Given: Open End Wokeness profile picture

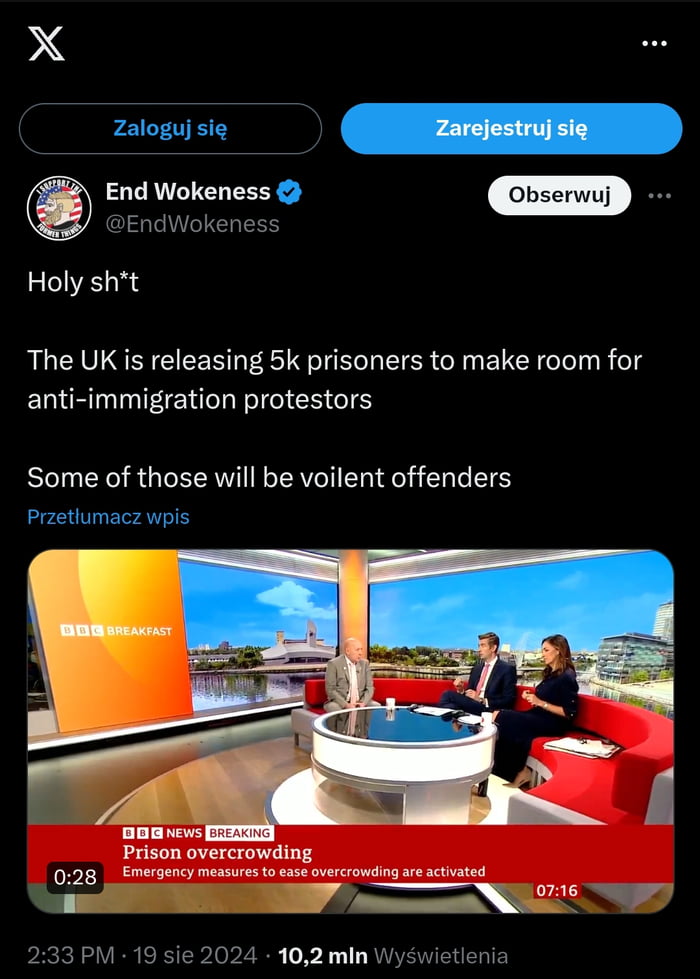Looking at the screenshot, I should [59, 208].
